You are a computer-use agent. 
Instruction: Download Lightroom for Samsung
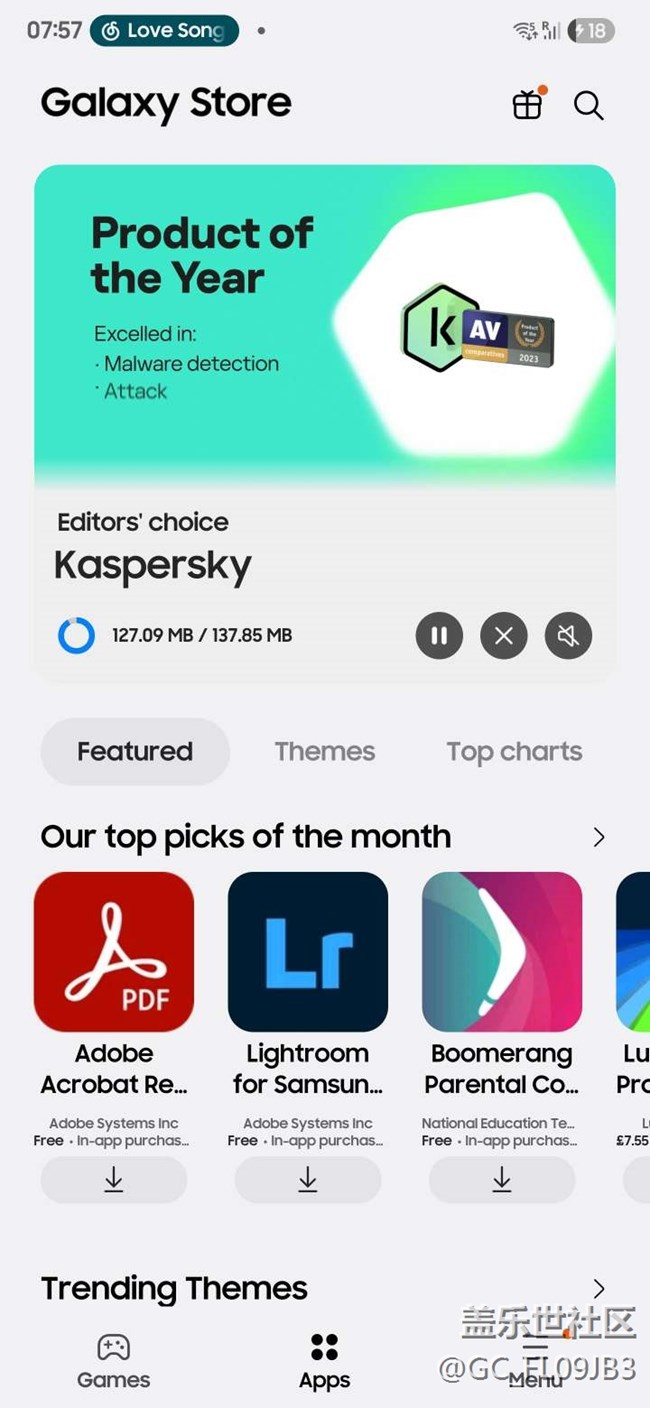click(308, 1180)
